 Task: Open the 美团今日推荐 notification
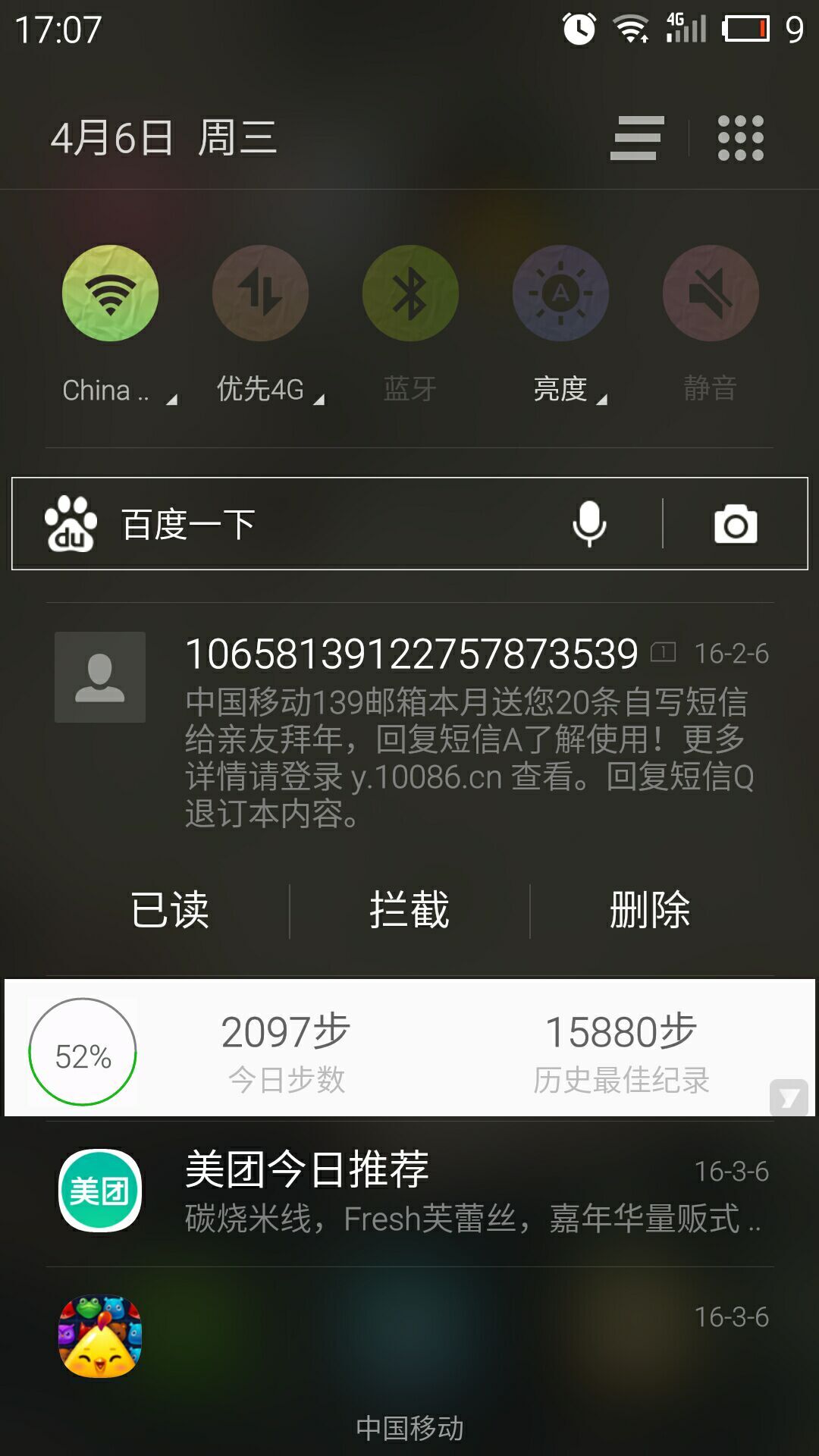click(409, 1192)
